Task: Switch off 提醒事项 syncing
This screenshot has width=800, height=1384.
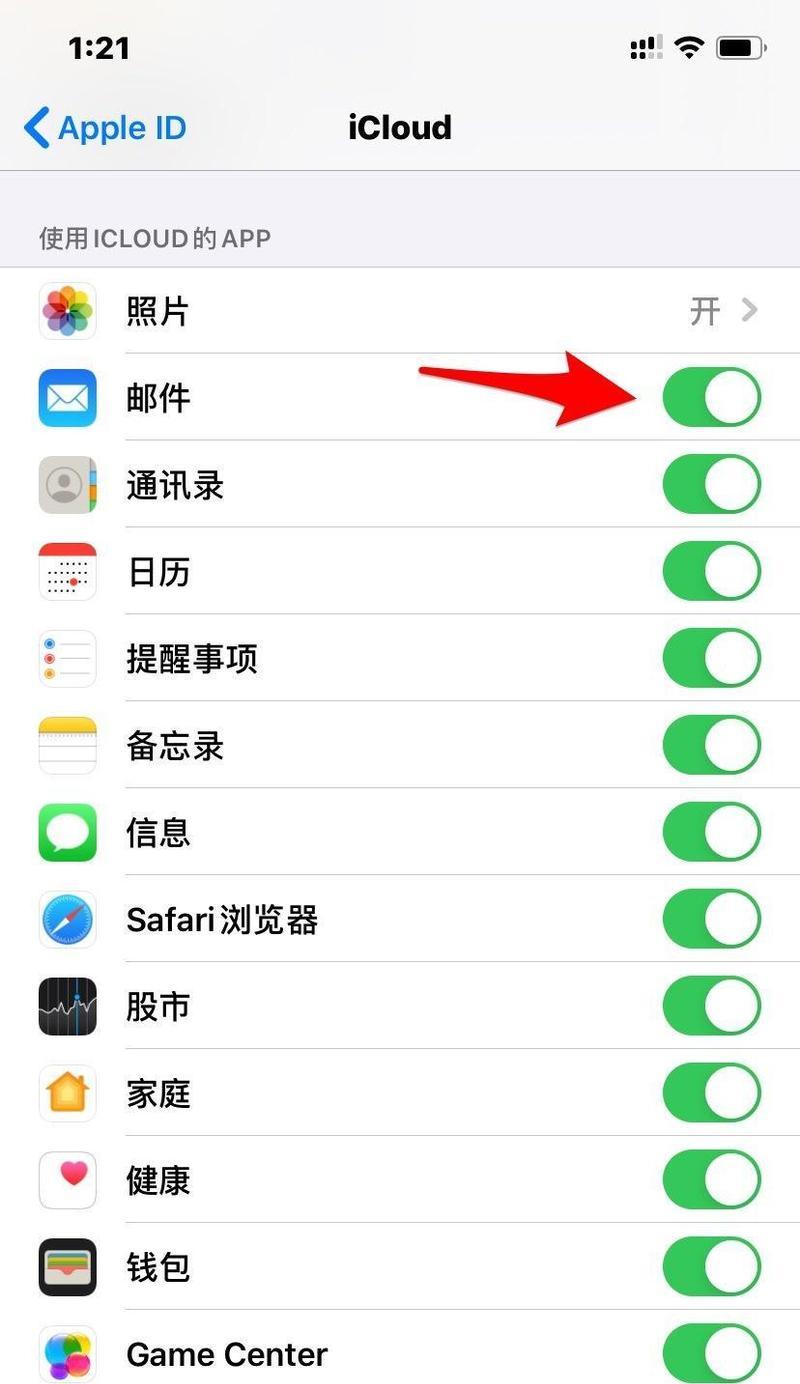Action: click(712, 659)
